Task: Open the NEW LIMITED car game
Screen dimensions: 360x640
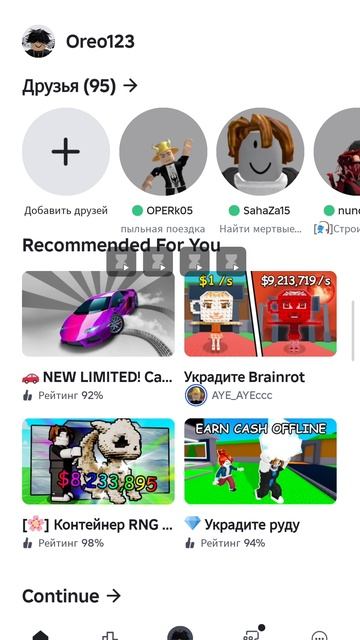Action: (98, 313)
